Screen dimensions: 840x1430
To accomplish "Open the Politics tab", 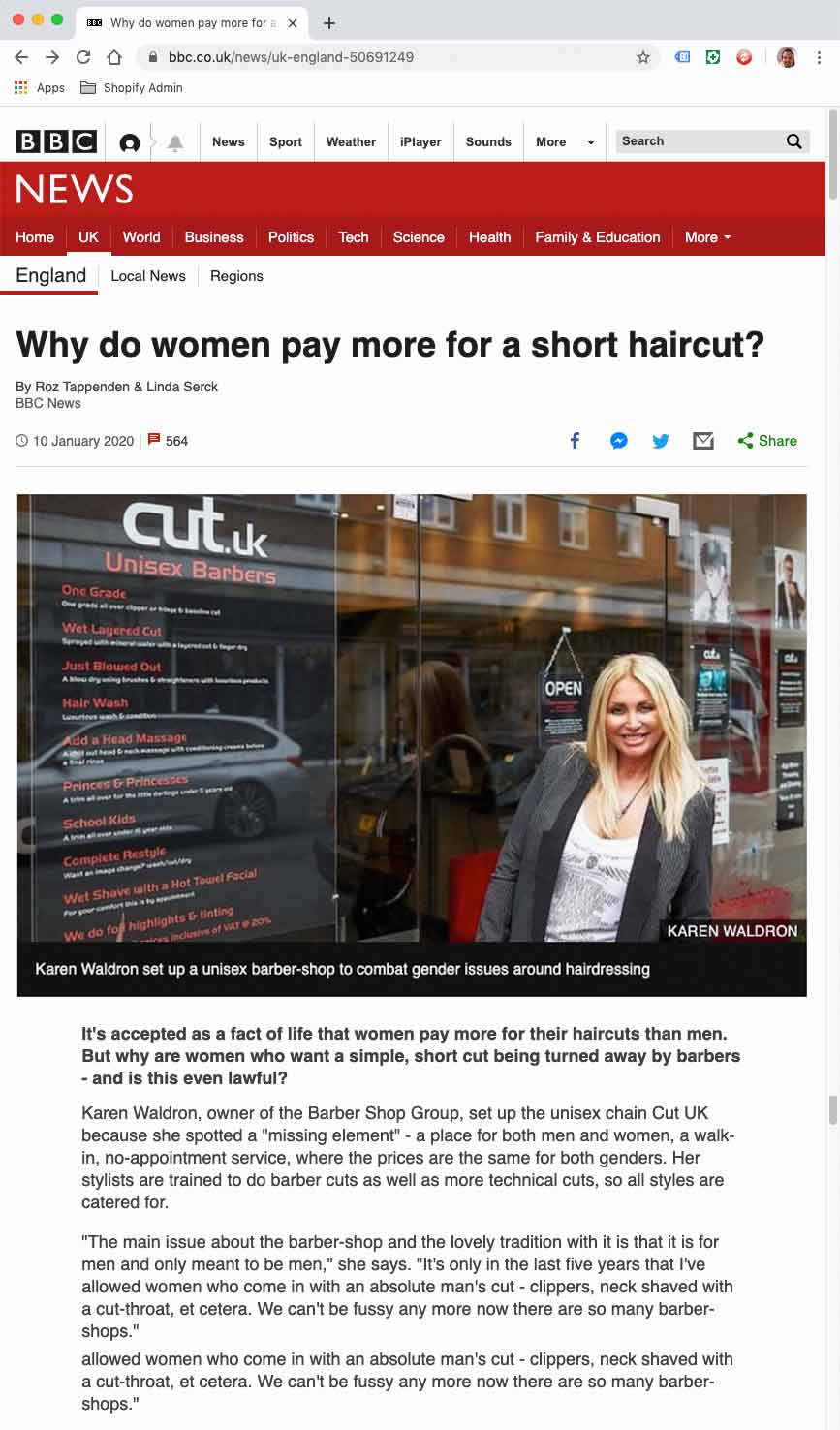I will 291,237.
